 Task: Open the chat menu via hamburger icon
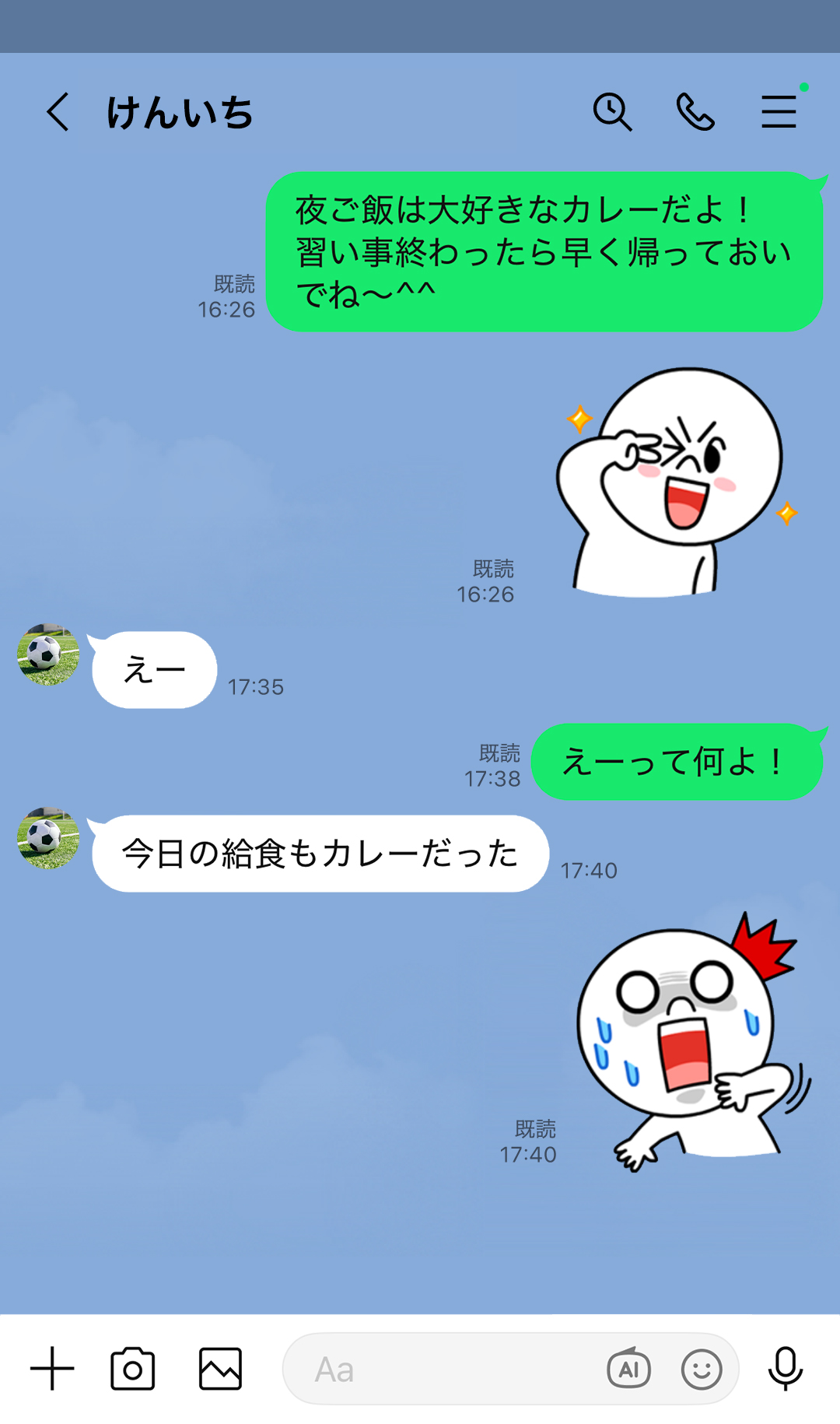[779, 113]
